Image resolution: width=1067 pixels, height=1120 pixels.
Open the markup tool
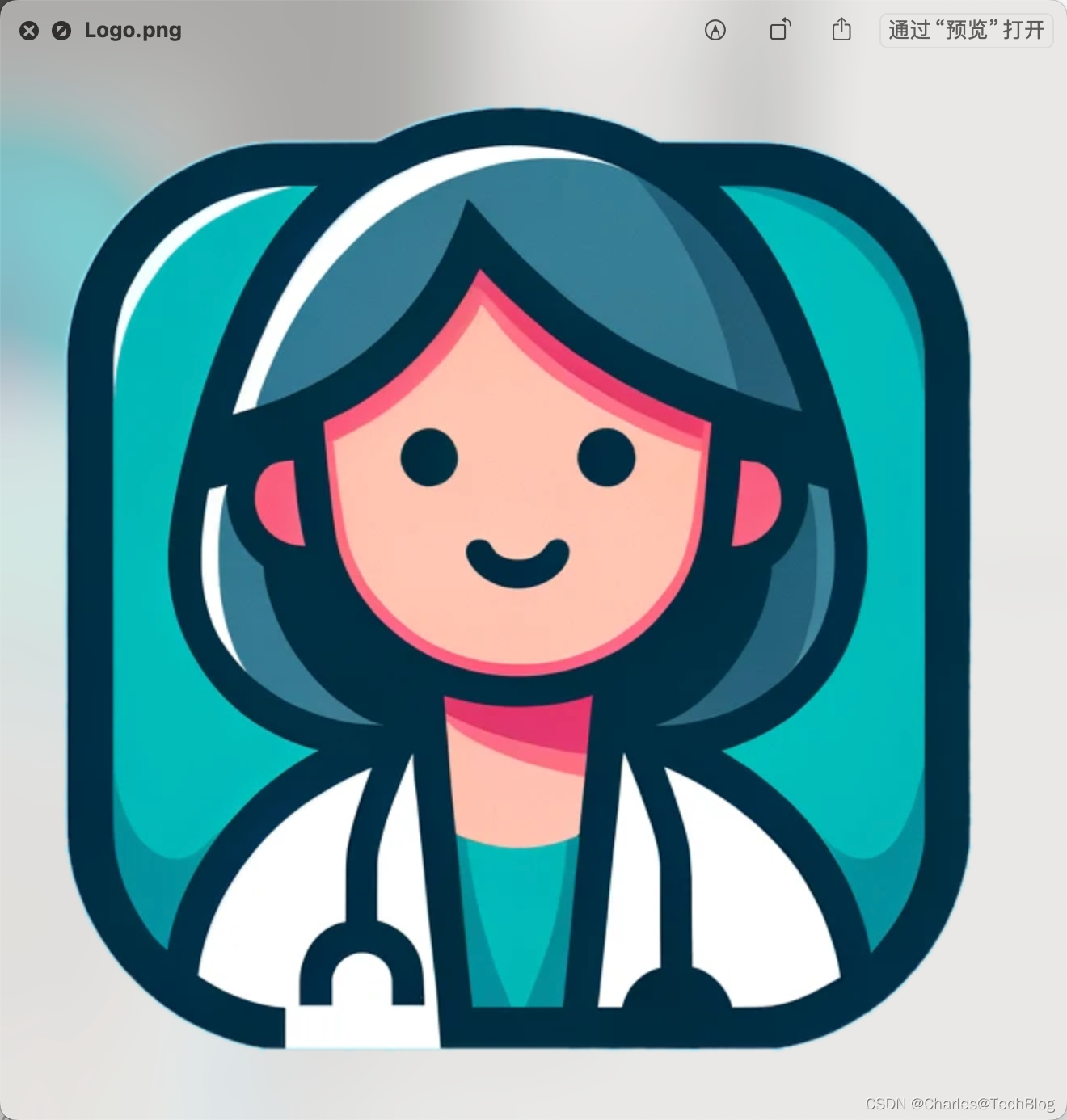pos(715,31)
